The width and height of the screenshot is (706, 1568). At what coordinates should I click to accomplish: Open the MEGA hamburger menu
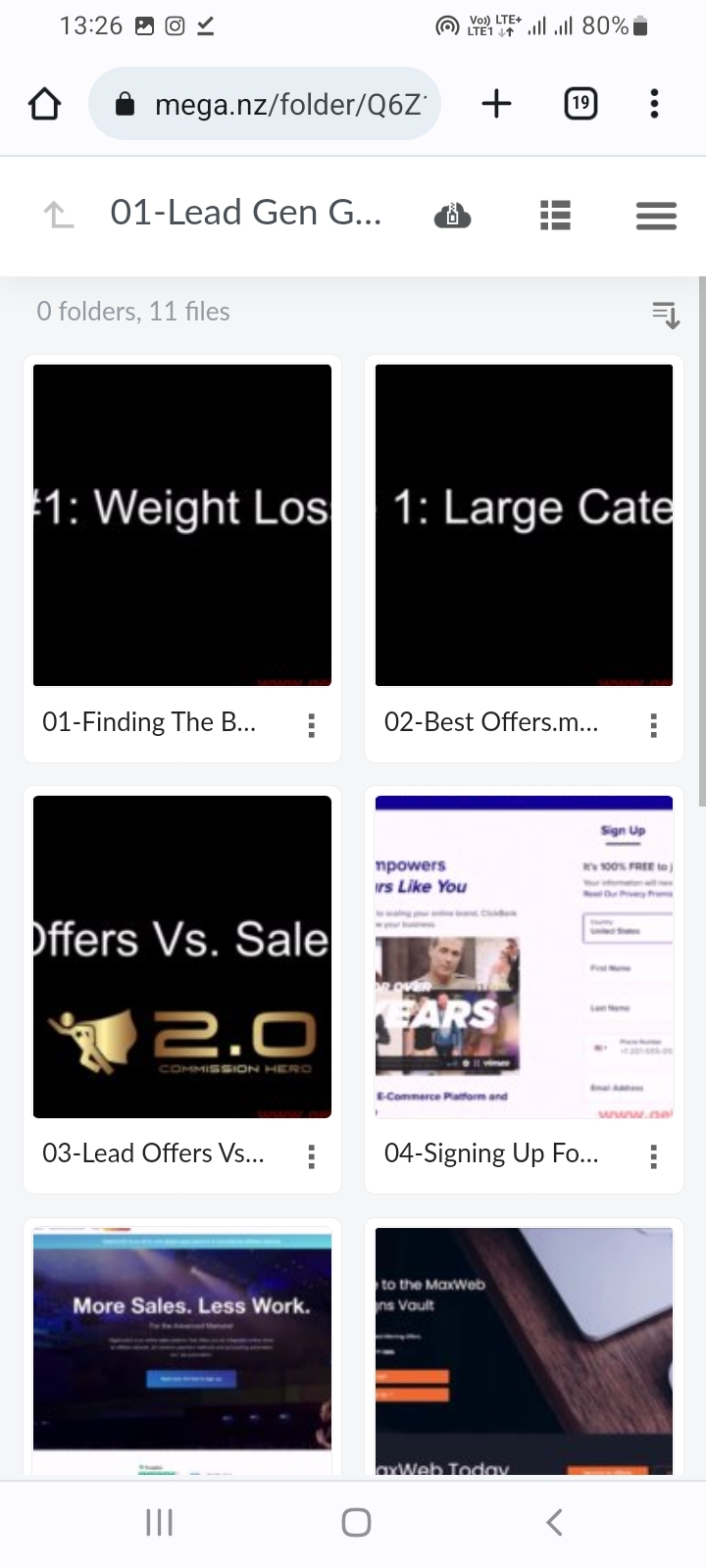pos(656,215)
